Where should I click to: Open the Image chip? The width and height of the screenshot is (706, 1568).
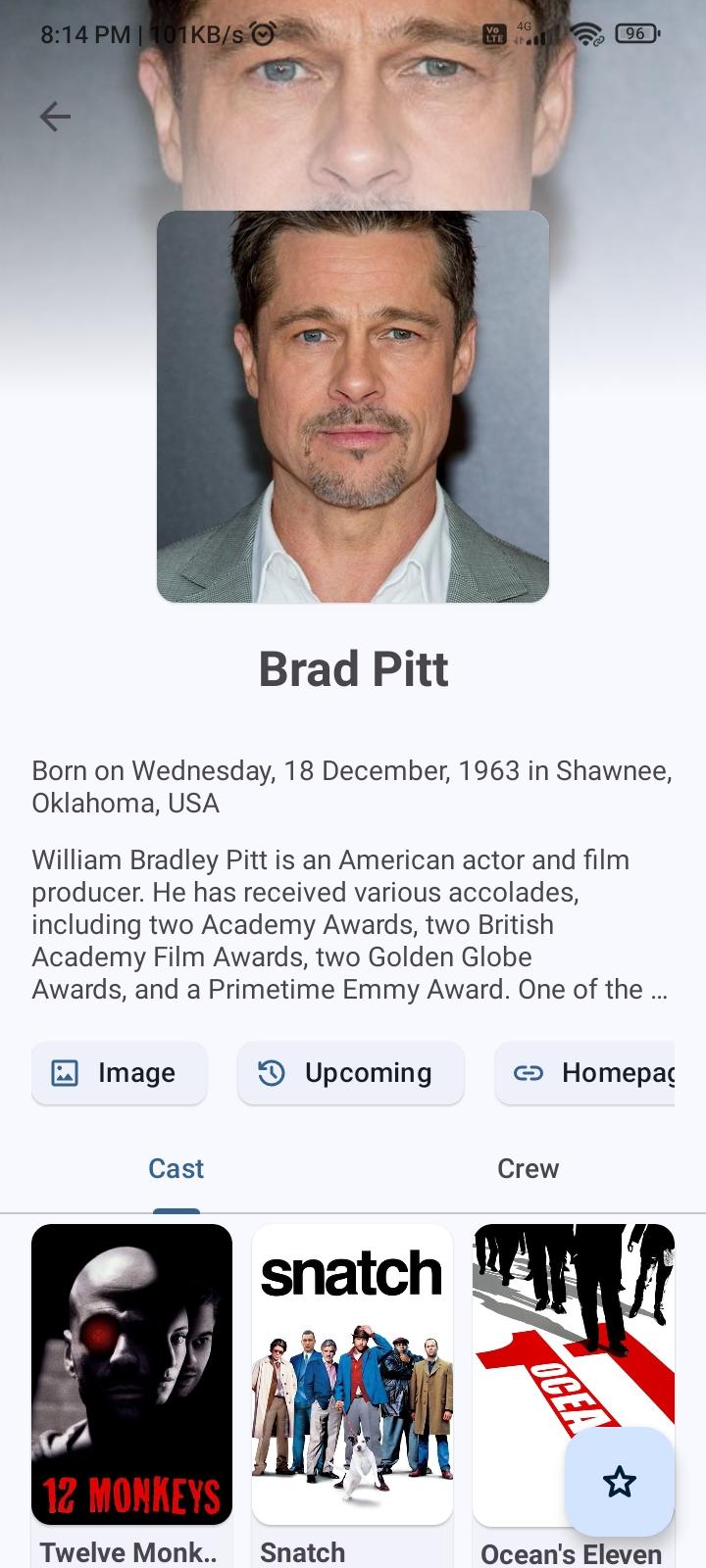pyautogui.click(x=119, y=1073)
